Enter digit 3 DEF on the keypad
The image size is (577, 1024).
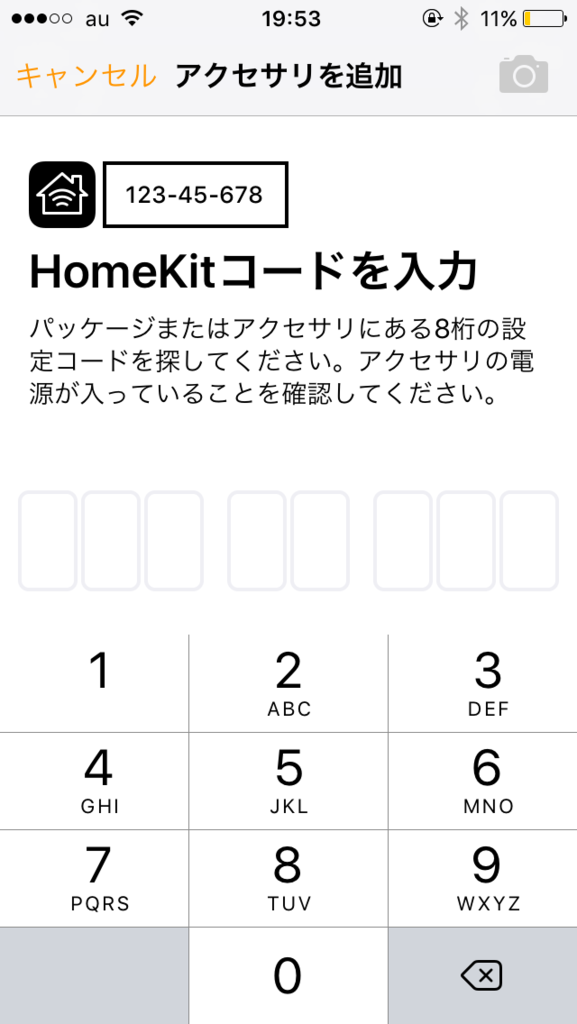(x=483, y=683)
